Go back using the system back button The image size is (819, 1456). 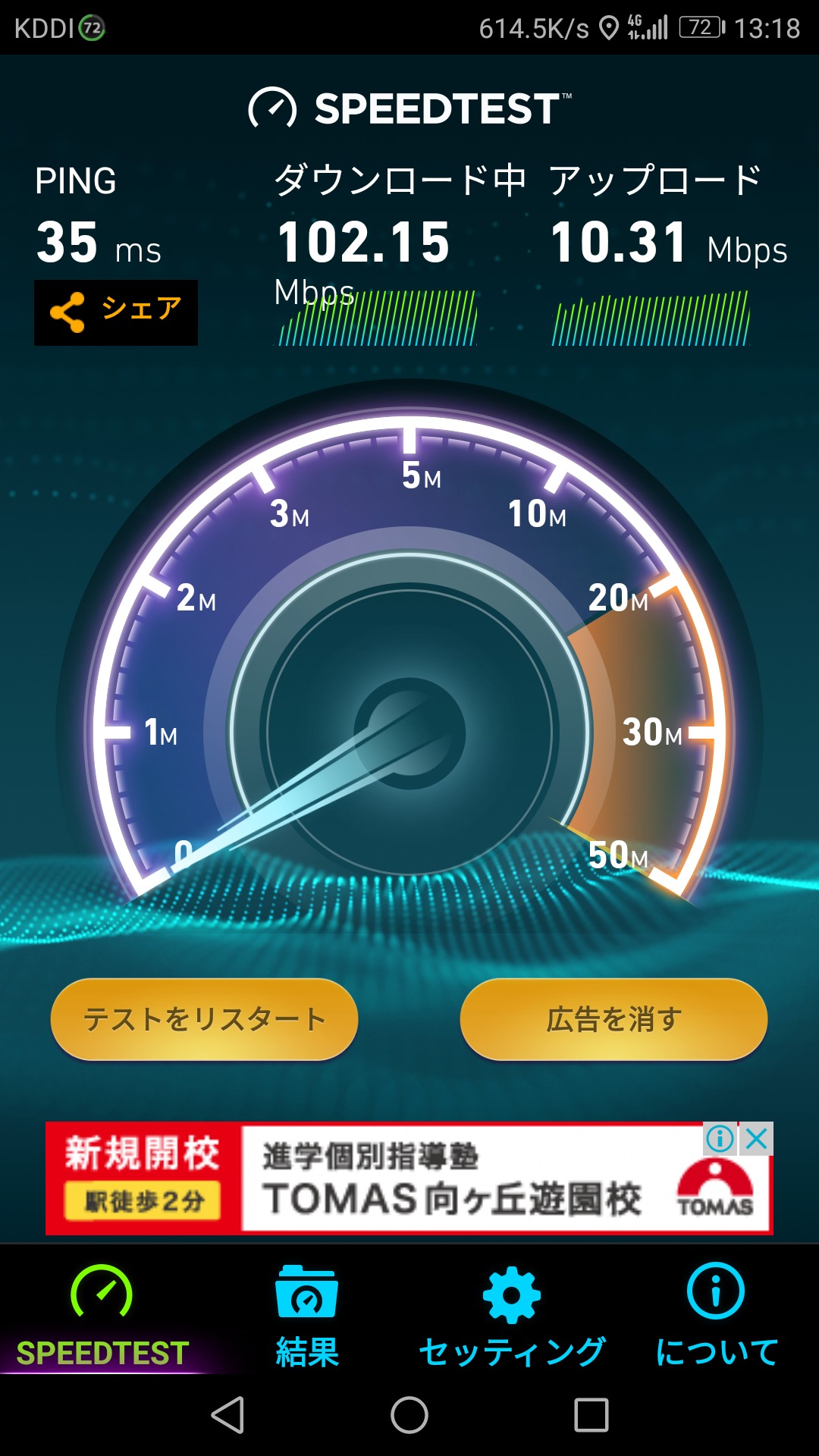(227, 1415)
